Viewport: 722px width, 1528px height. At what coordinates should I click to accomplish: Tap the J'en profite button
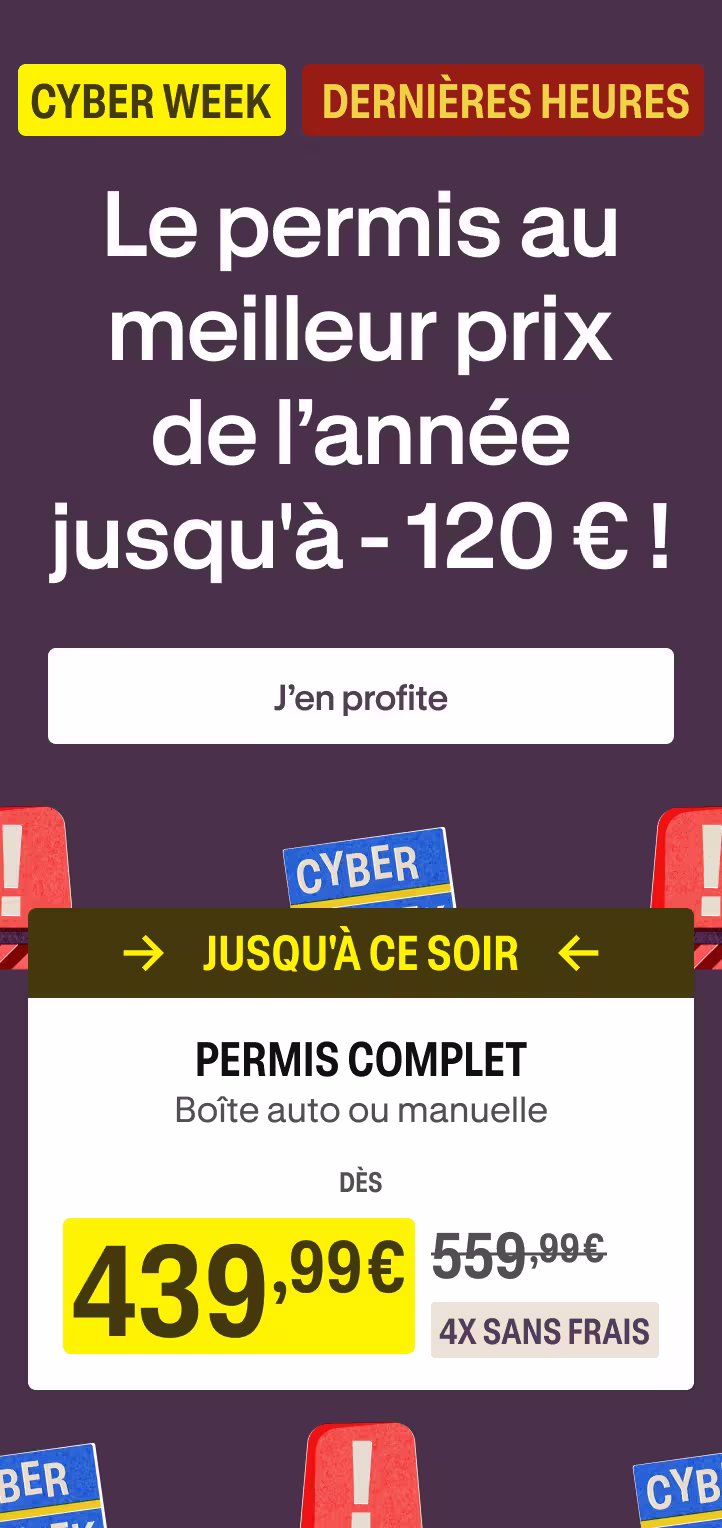360,696
